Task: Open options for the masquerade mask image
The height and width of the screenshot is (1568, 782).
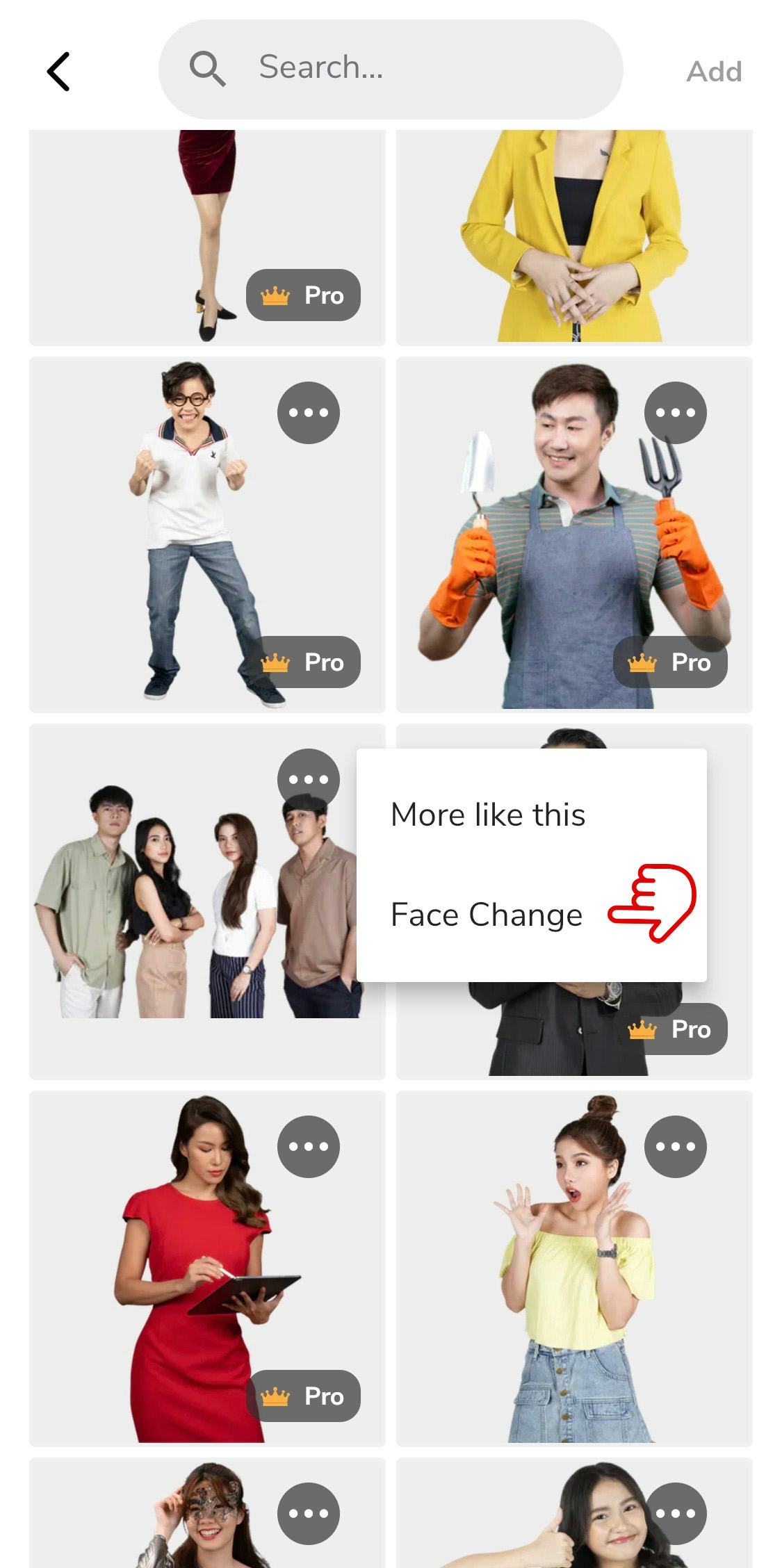Action: [308, 1514]
